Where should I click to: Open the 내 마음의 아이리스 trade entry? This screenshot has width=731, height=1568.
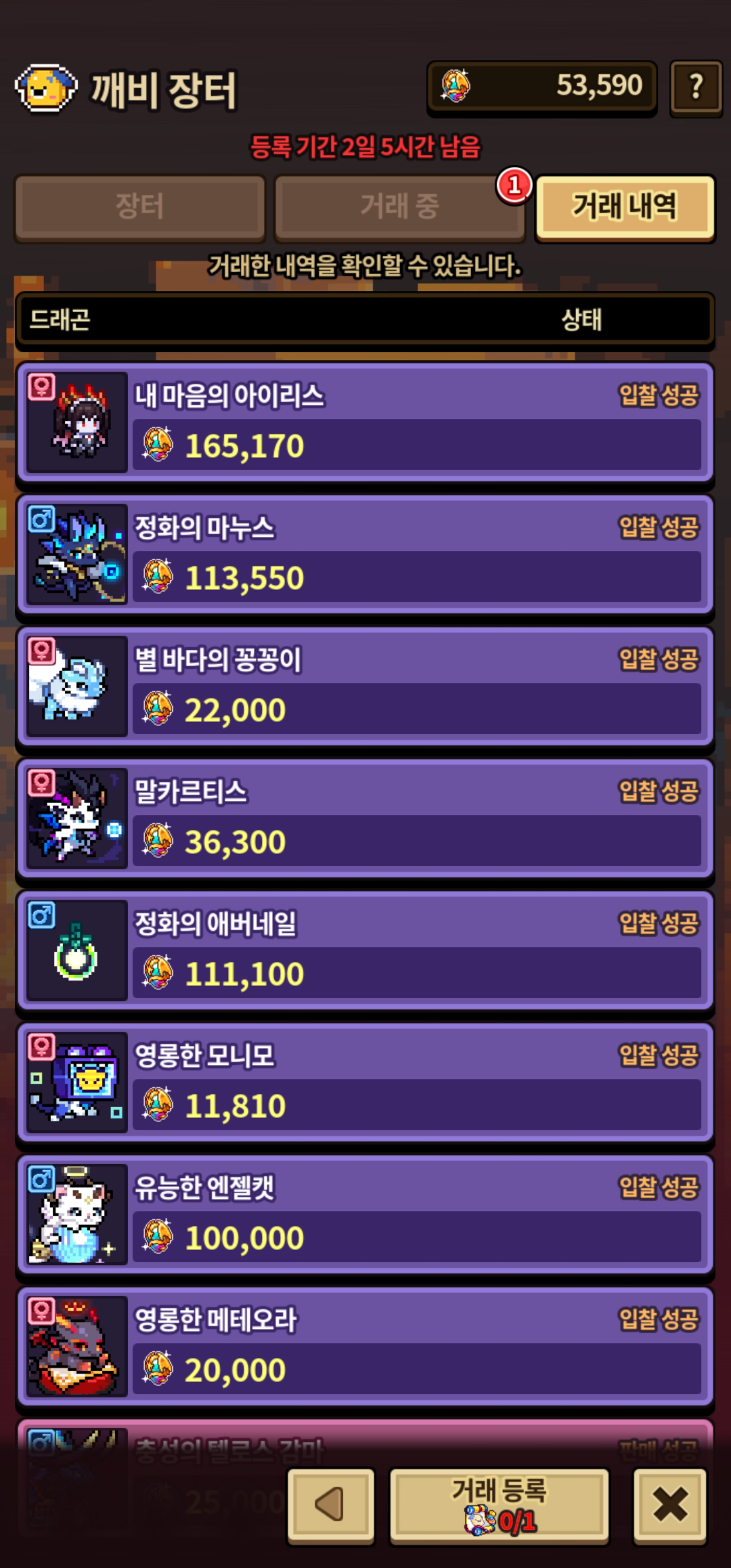[365, 422]
